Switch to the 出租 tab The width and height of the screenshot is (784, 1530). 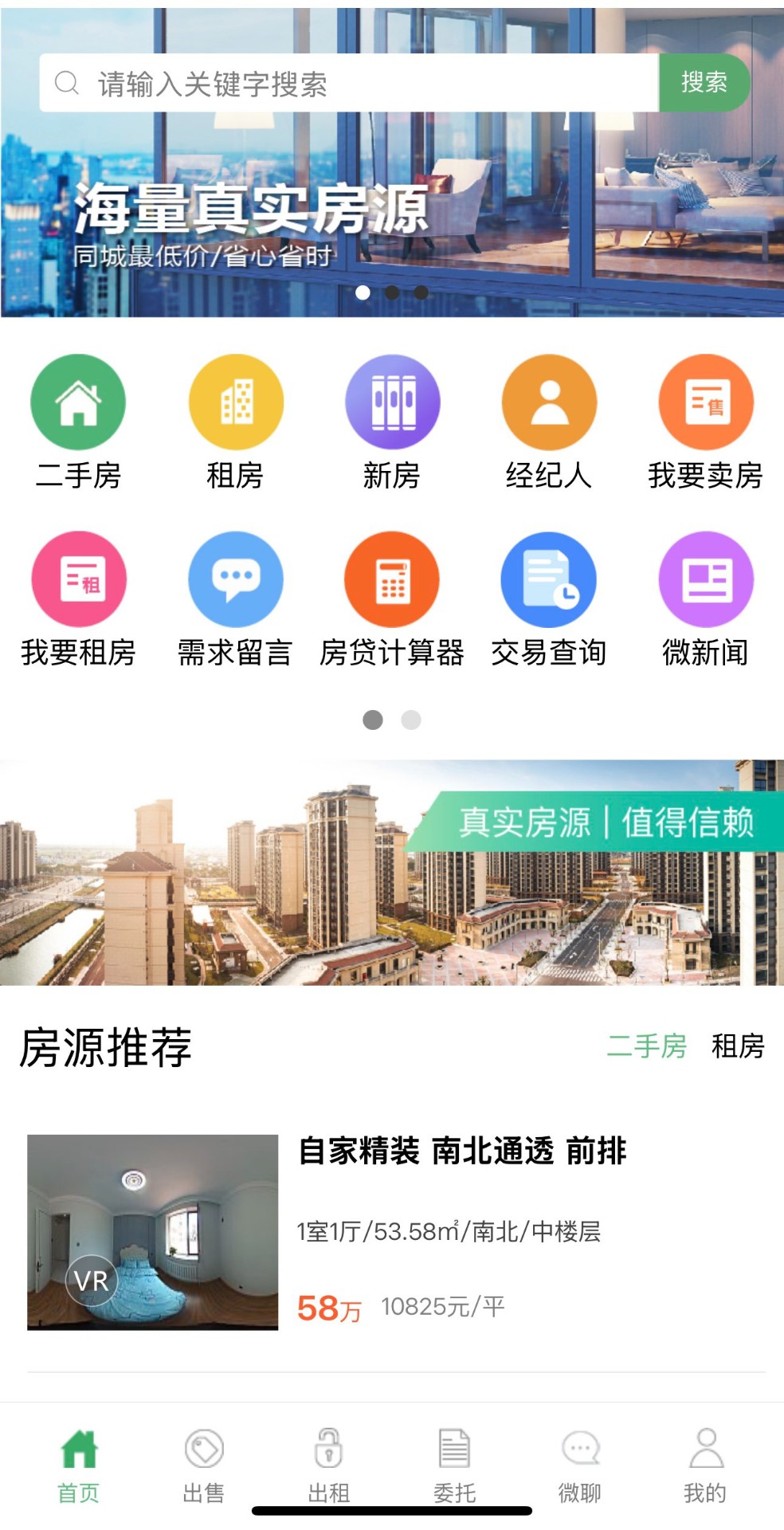[x=329, y=1465]
